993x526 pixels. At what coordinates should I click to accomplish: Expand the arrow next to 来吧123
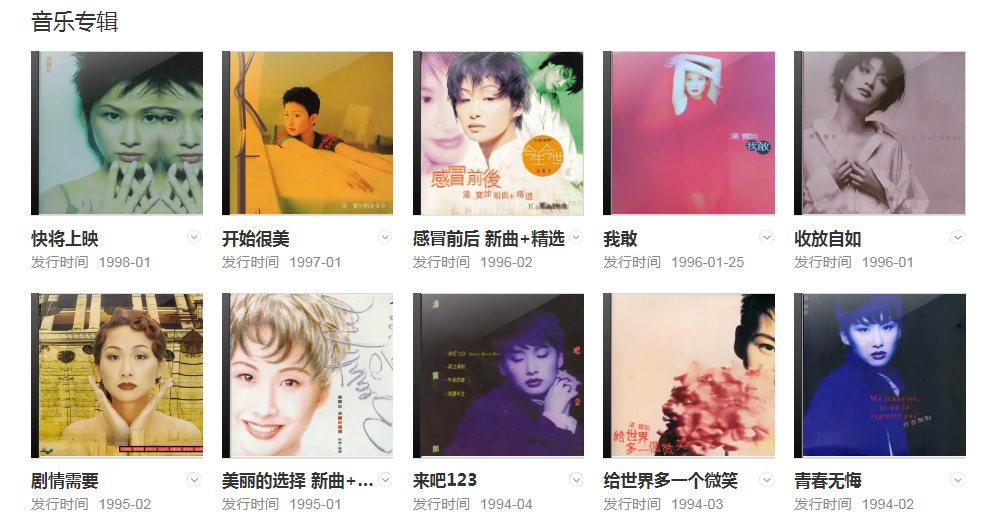coord(576,480)
